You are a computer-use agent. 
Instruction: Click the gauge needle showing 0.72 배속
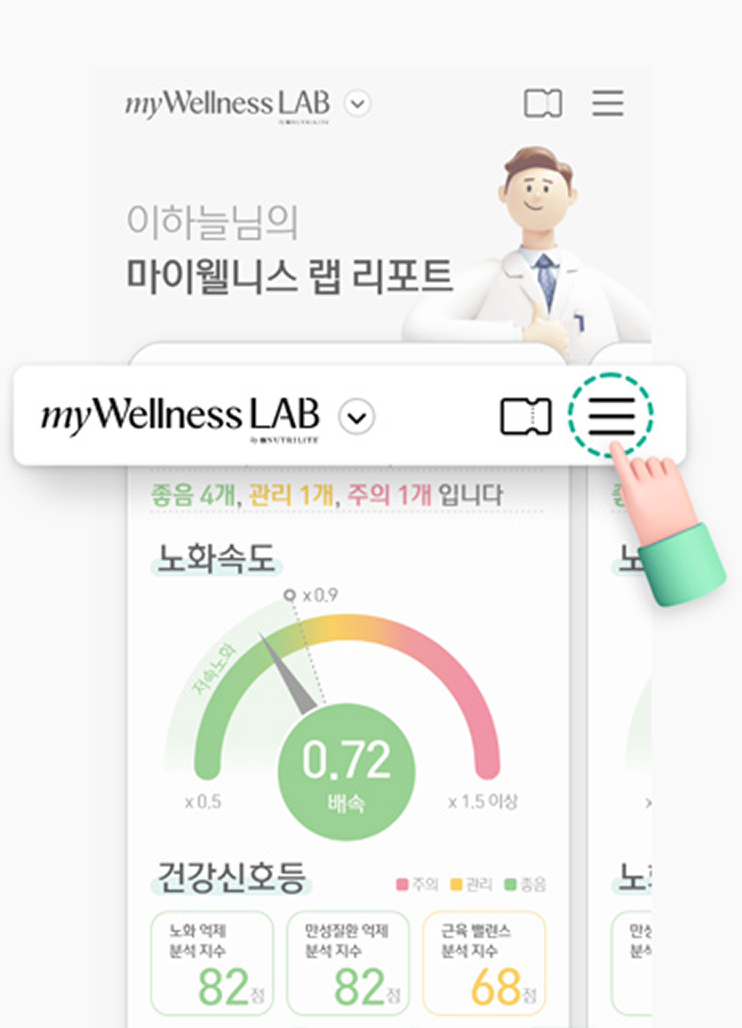coord(347,763)
